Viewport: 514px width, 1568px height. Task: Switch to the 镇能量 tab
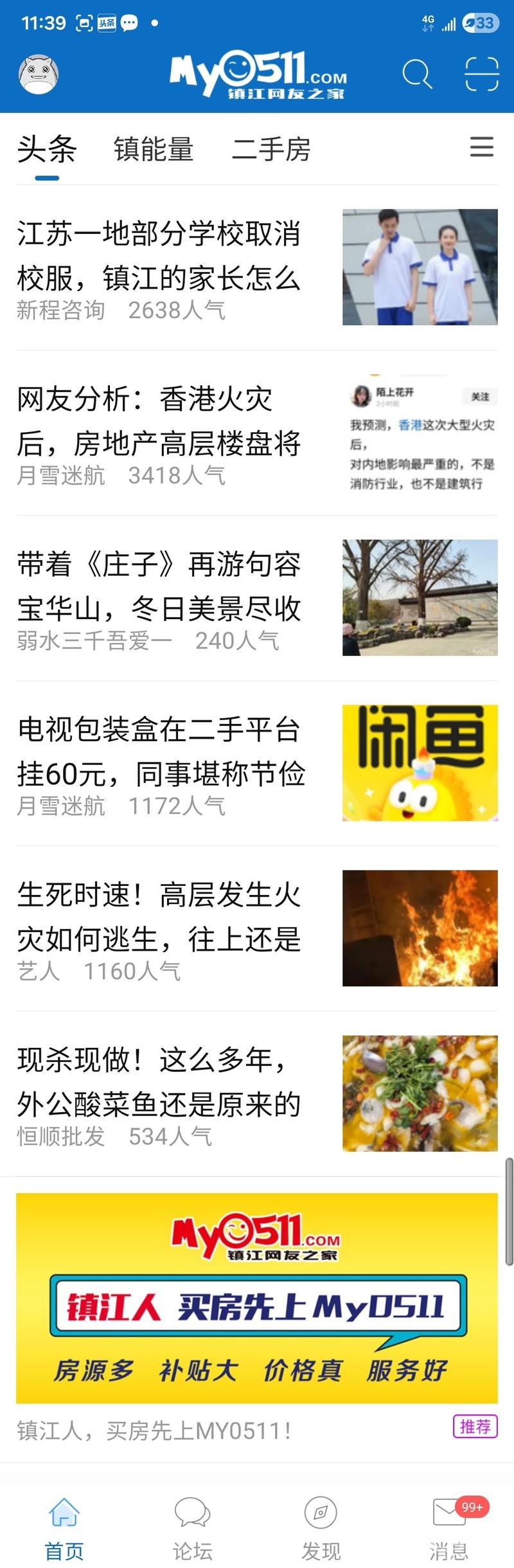[x=154, y=150]
